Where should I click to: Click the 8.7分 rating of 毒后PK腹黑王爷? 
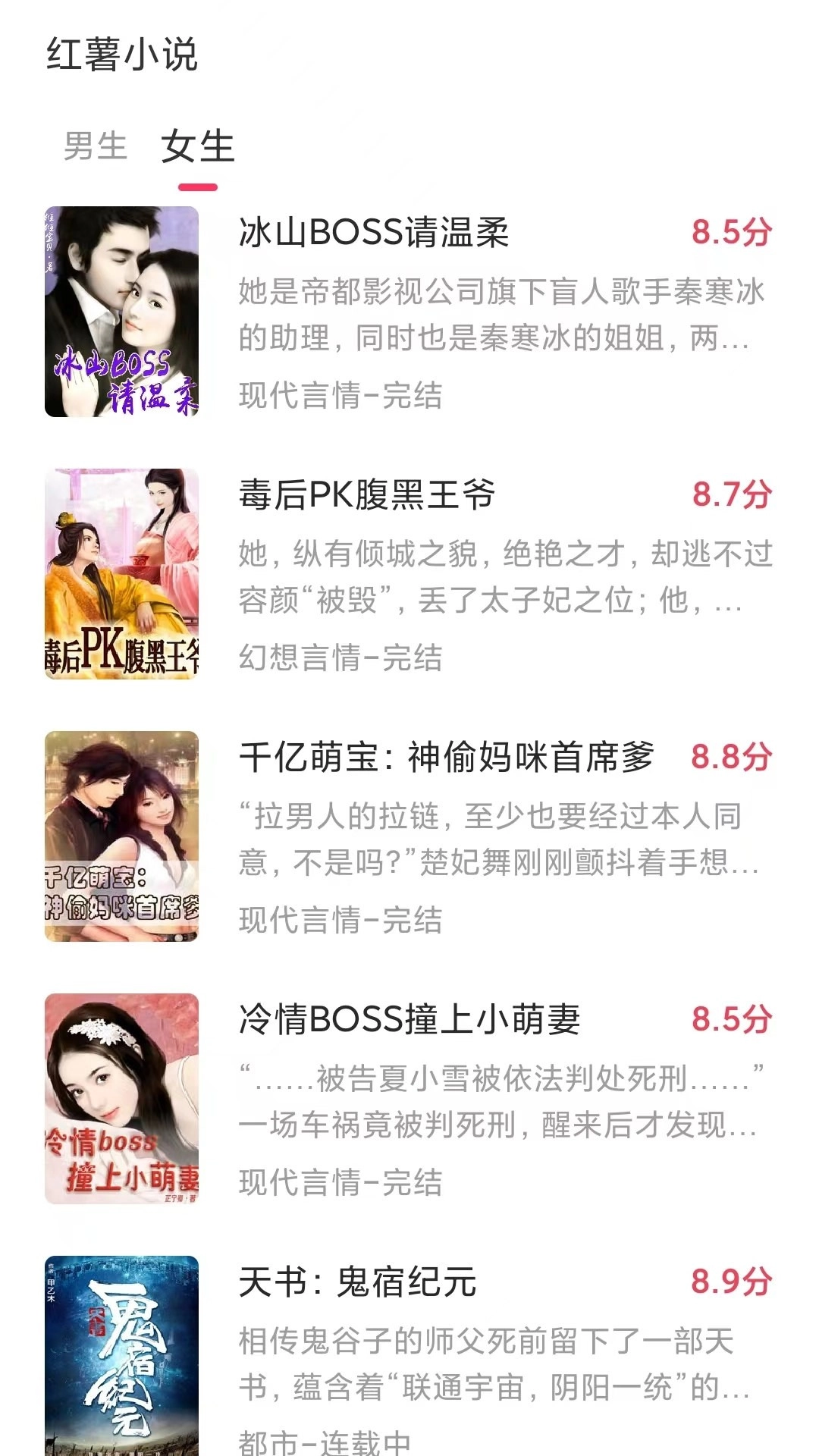point(730,497)
